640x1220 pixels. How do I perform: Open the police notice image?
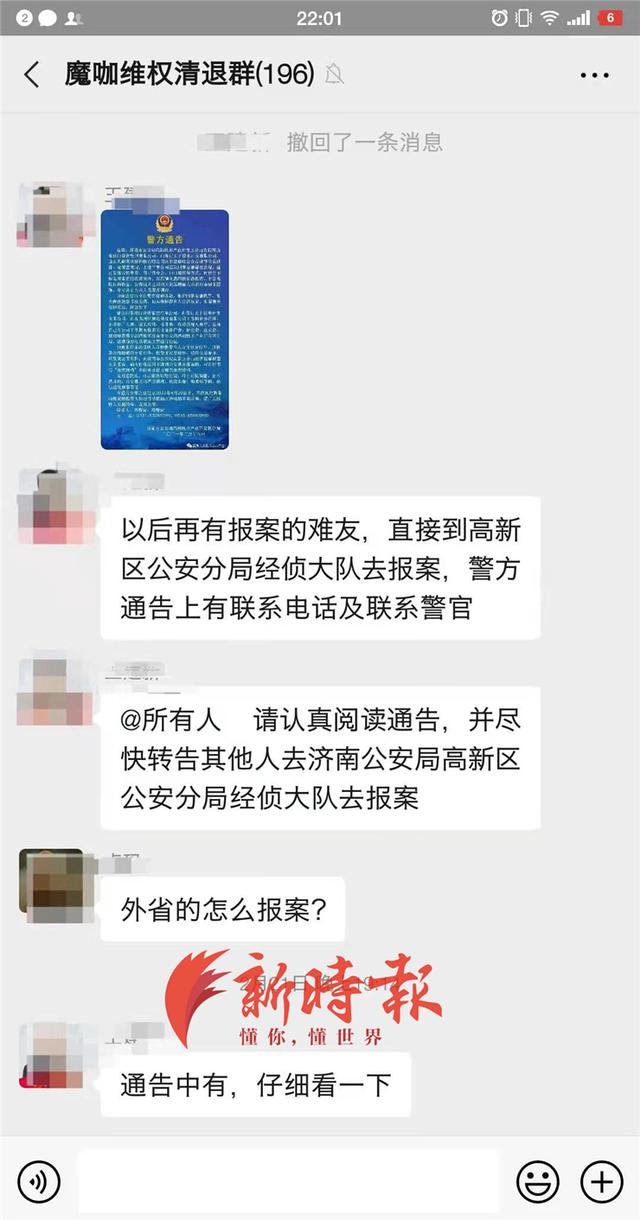[164, 329]
